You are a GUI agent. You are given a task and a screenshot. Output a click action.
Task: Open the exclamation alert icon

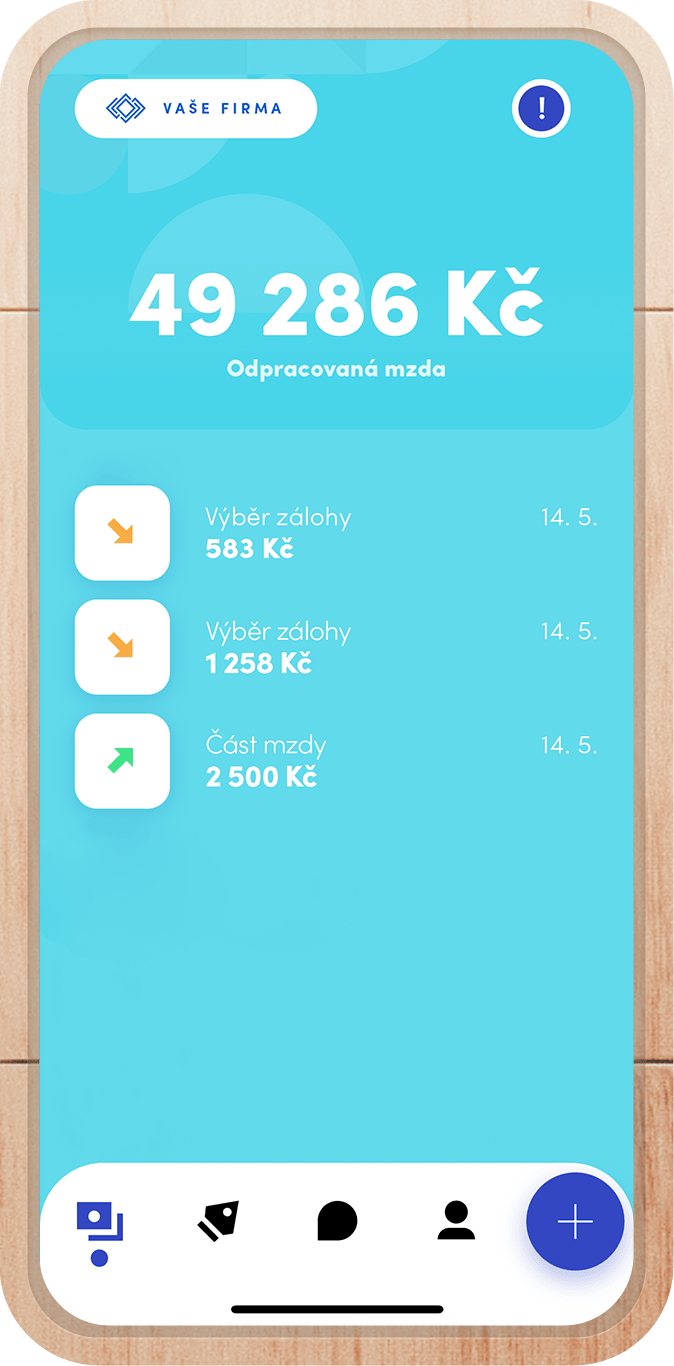[541, 108]
